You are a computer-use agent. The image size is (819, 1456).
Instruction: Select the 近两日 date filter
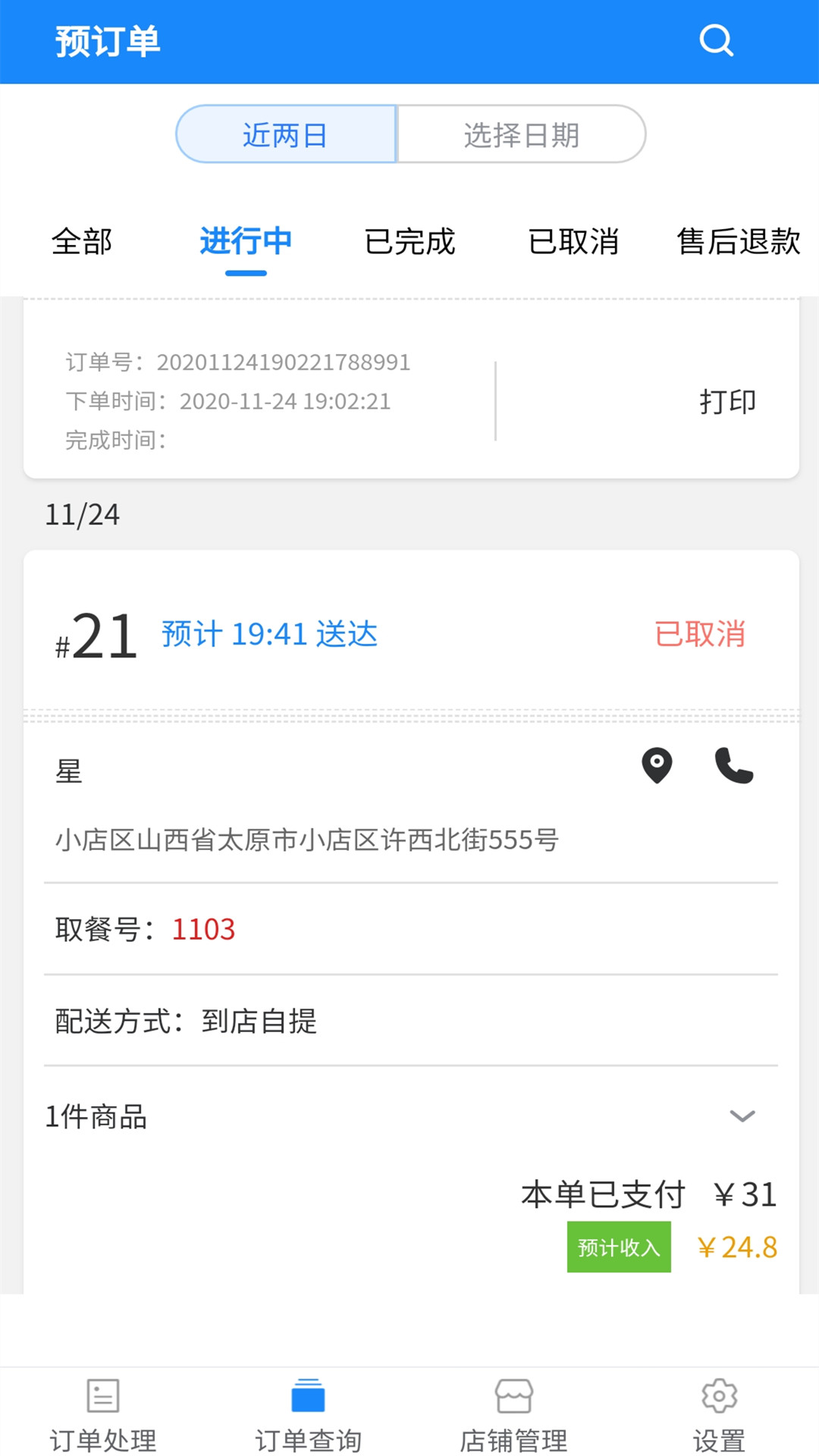[x=286, y=135]
